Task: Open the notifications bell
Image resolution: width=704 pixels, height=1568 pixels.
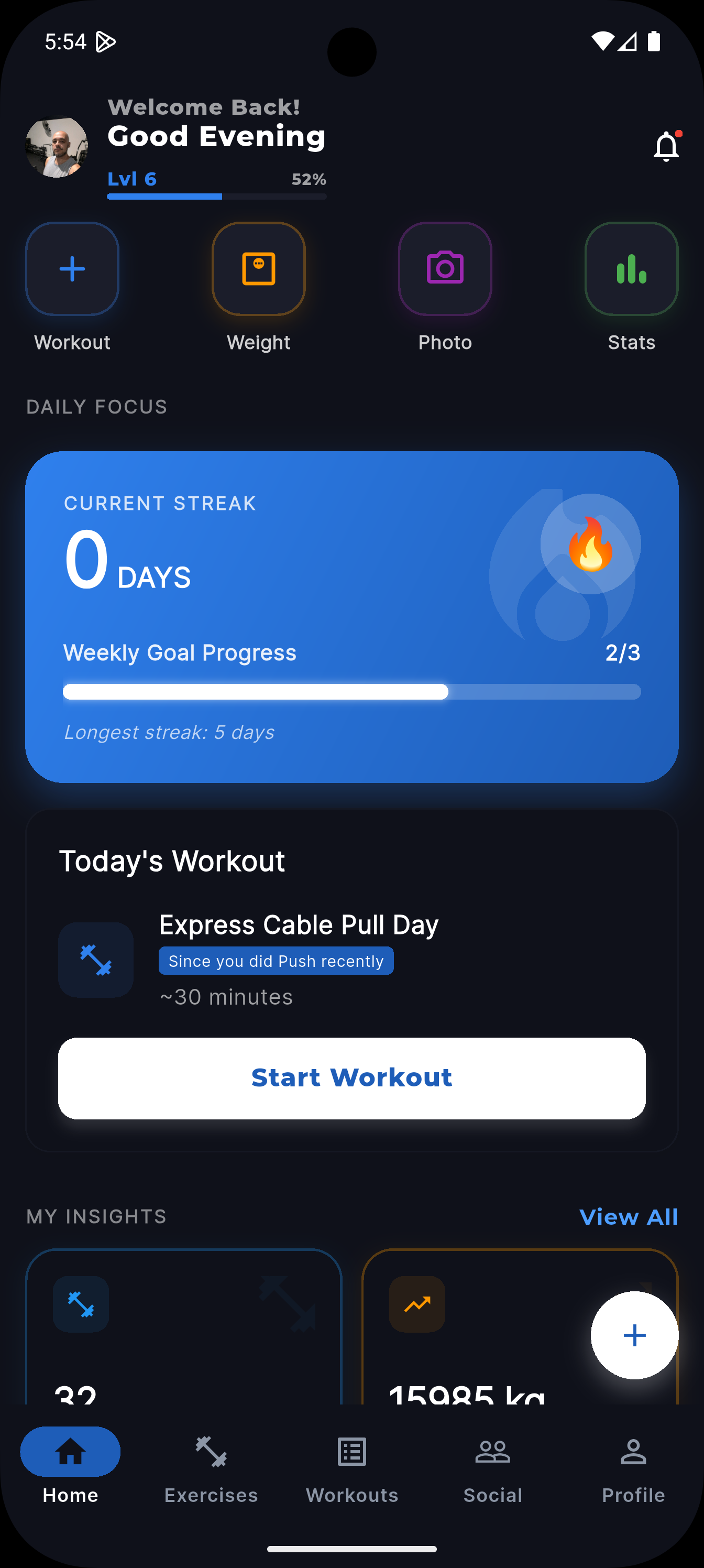Action: coord(666,147)
